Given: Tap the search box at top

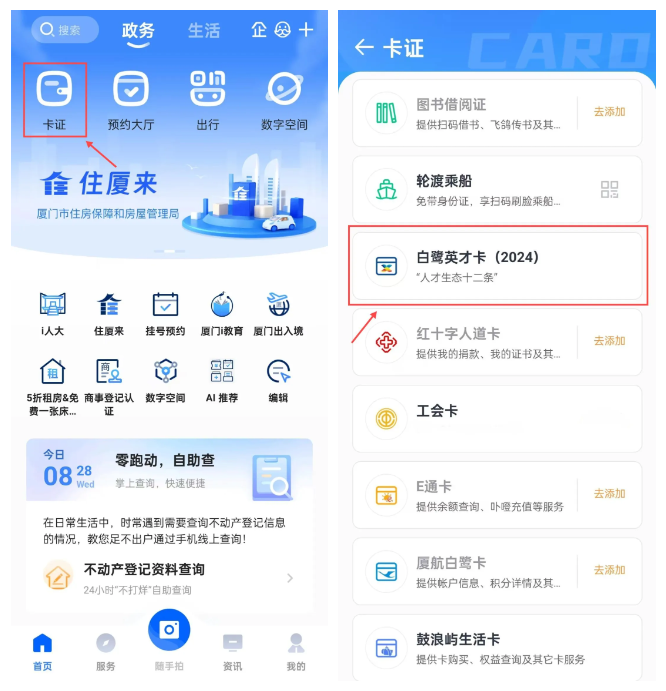Looking at the screenshot, I should click(65, 30).
